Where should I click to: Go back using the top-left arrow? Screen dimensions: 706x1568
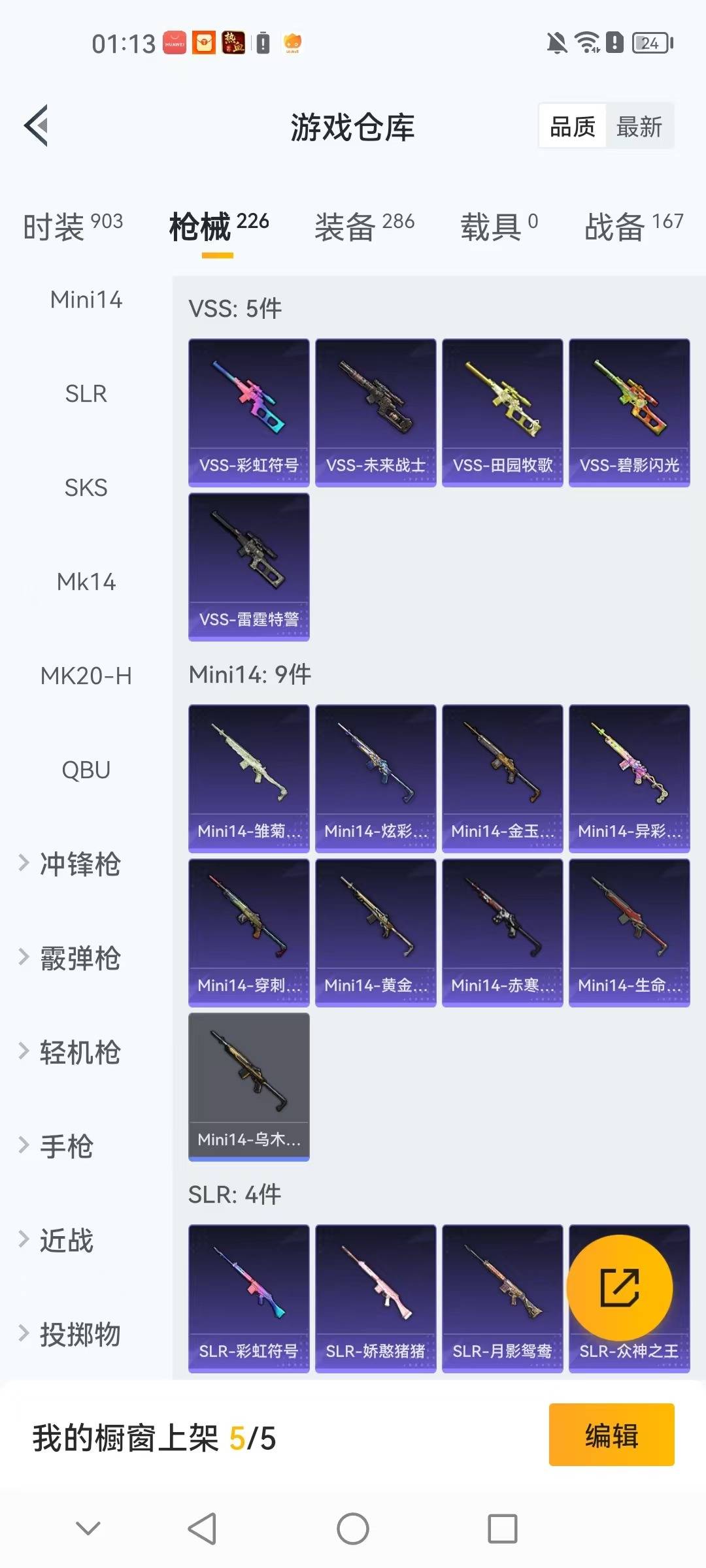pyautogui.click(x=37, y=125)
